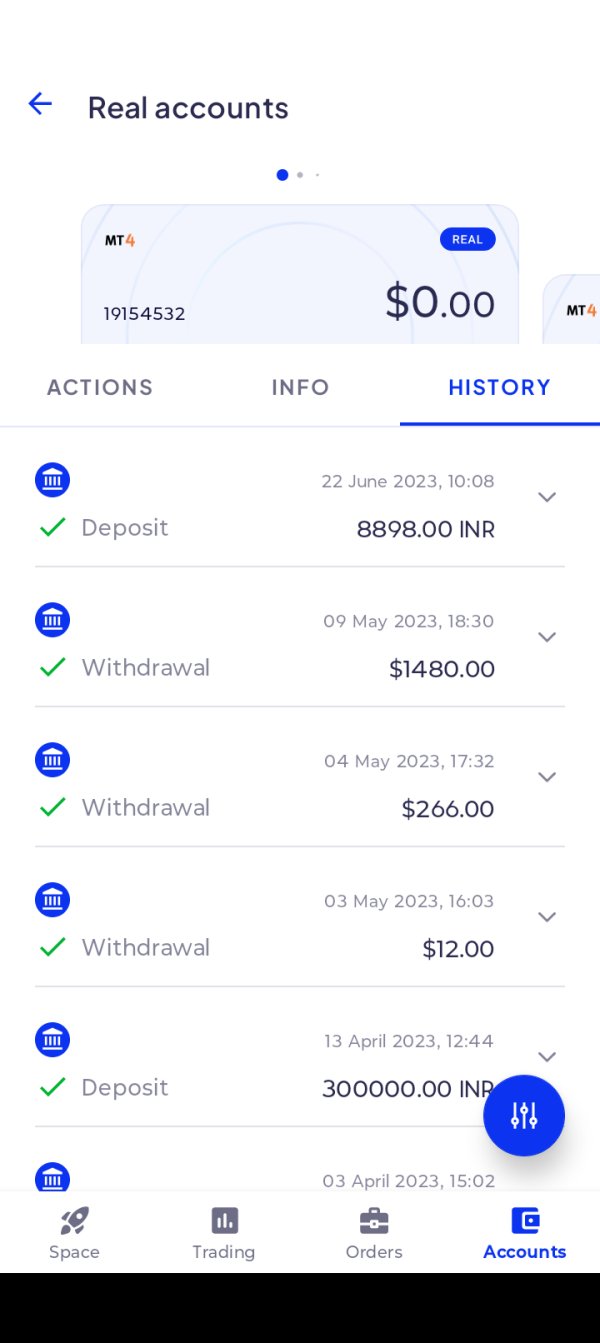This screenshot has height=1343, width=600.
Task: Select the MT4 account card 19154532
Action: click(300, 275)
